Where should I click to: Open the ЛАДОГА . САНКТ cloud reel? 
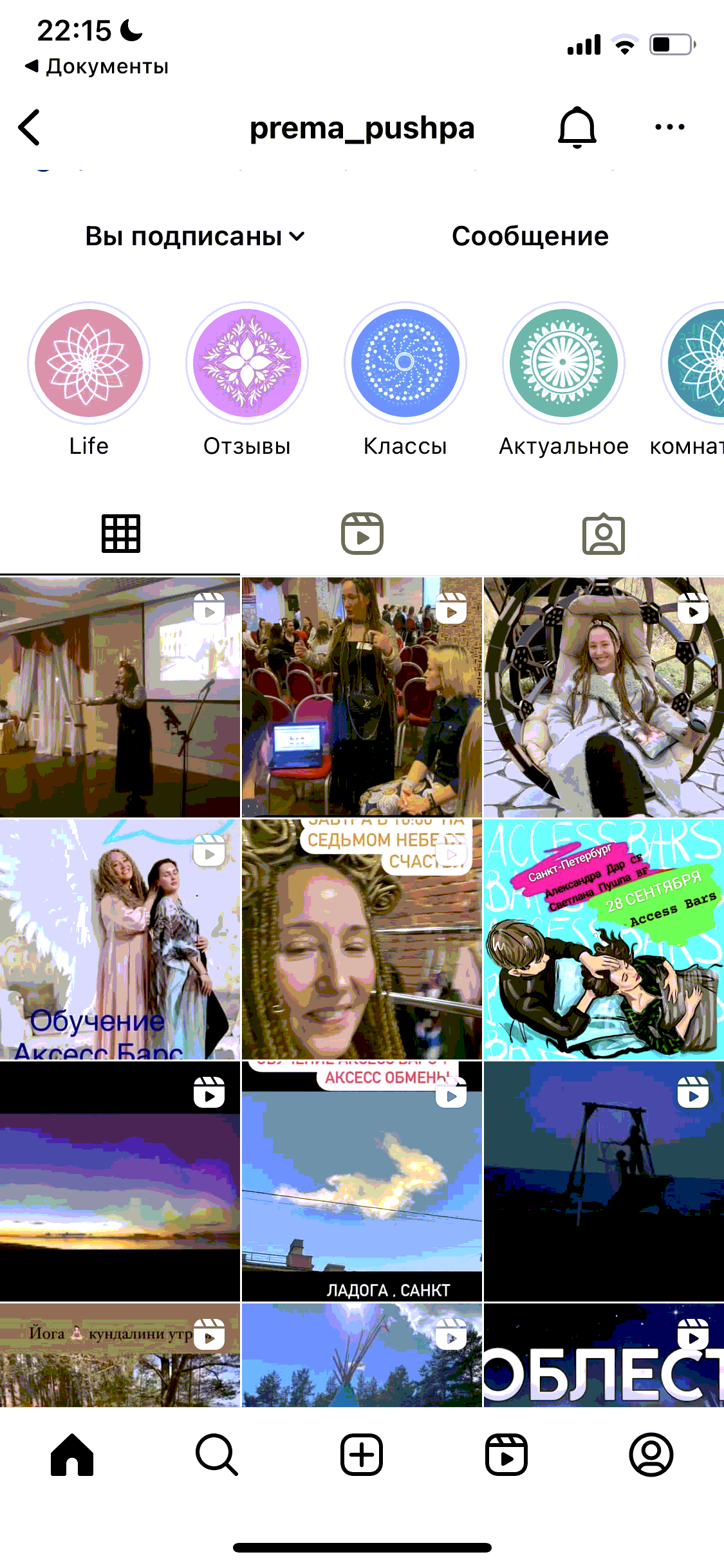coord(362,1181)
